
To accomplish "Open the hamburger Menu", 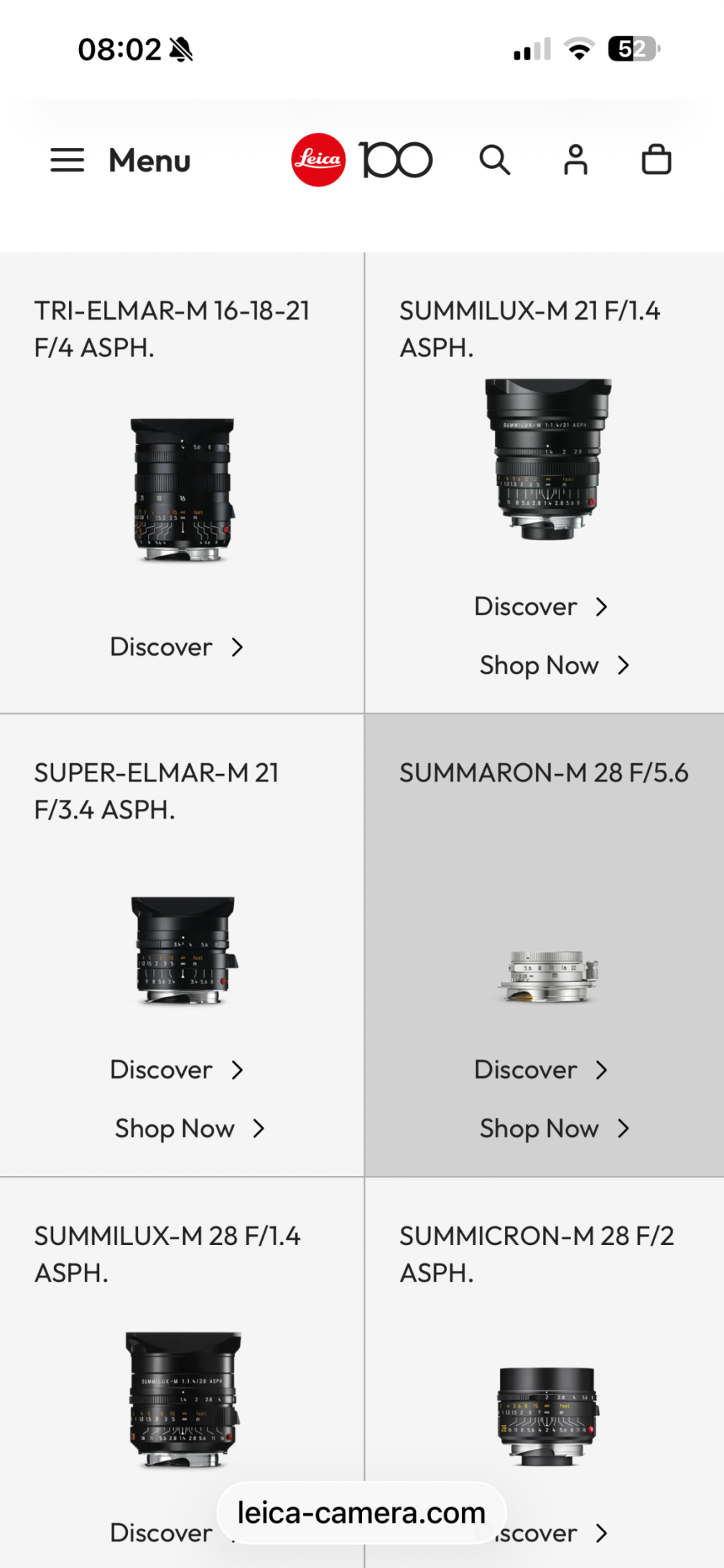I will pos(120,160).
